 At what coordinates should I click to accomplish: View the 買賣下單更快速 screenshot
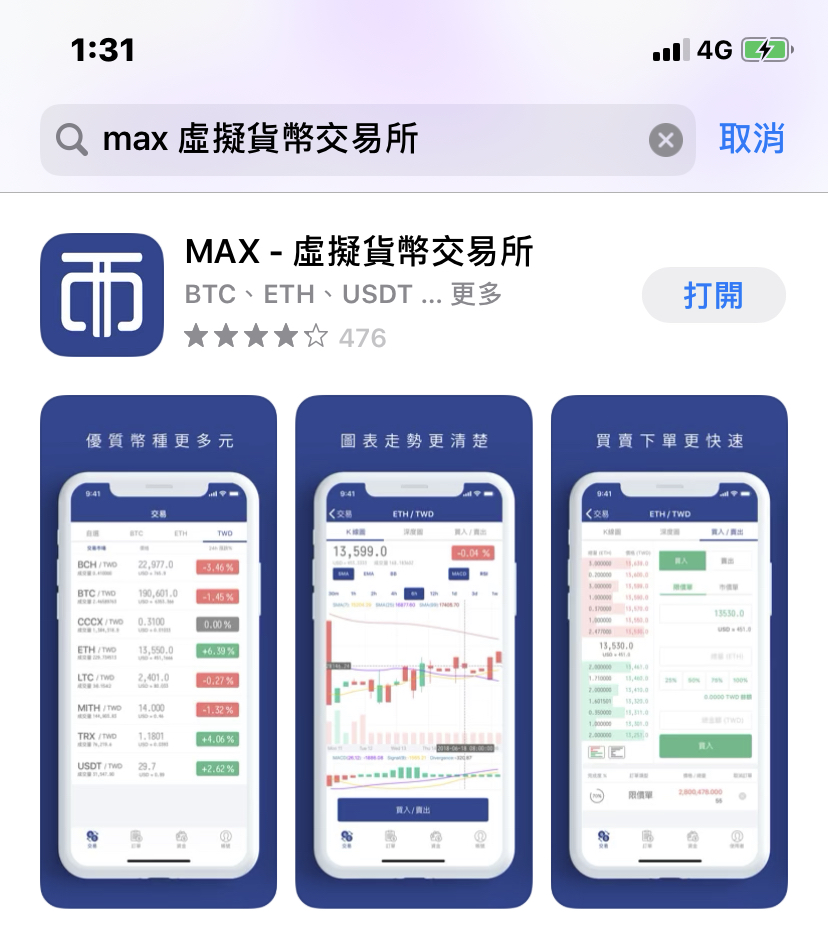click(x=669, y=650)
